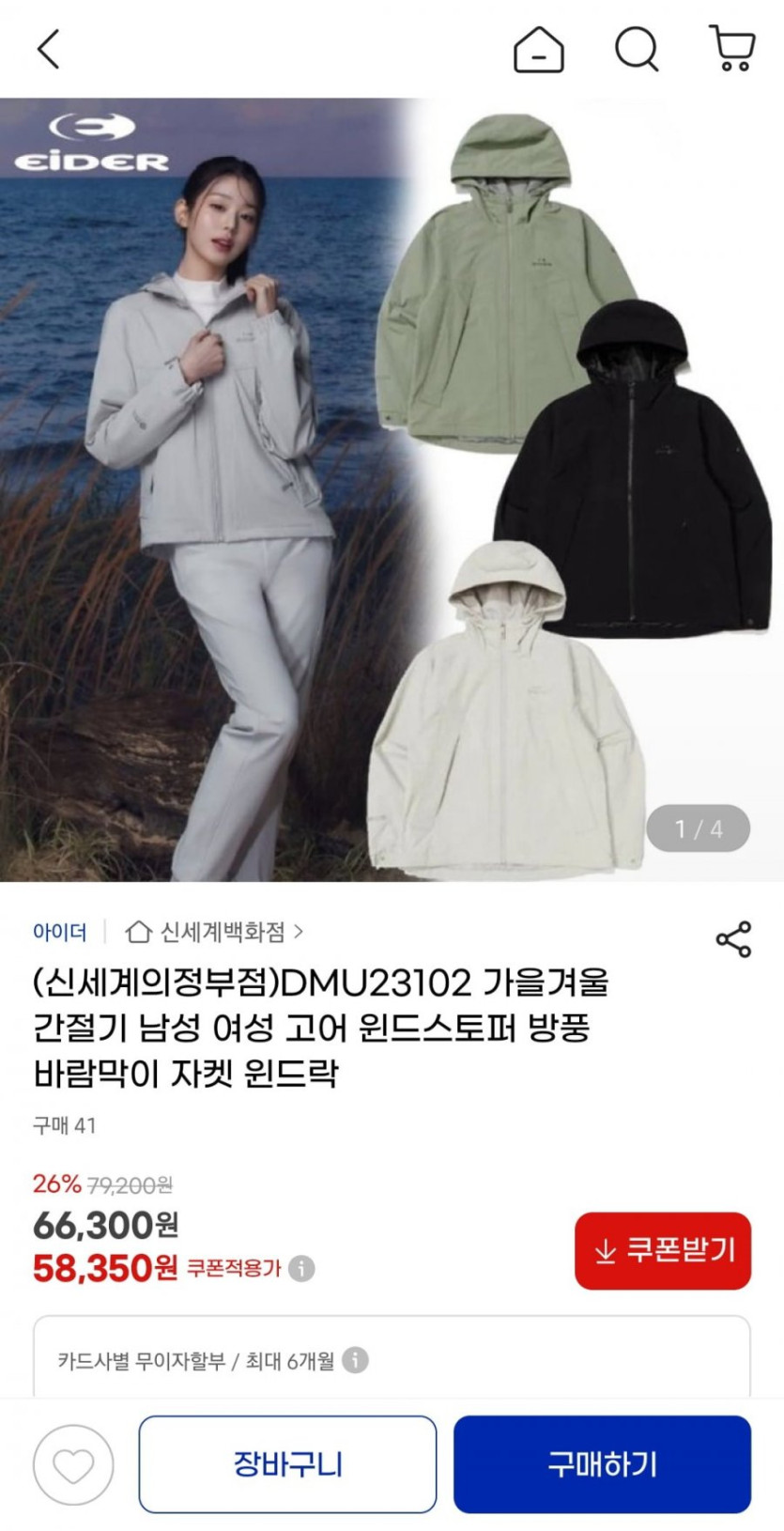Add item to 장바구니
This screenshot has height=1531, width=784.
287,1464
